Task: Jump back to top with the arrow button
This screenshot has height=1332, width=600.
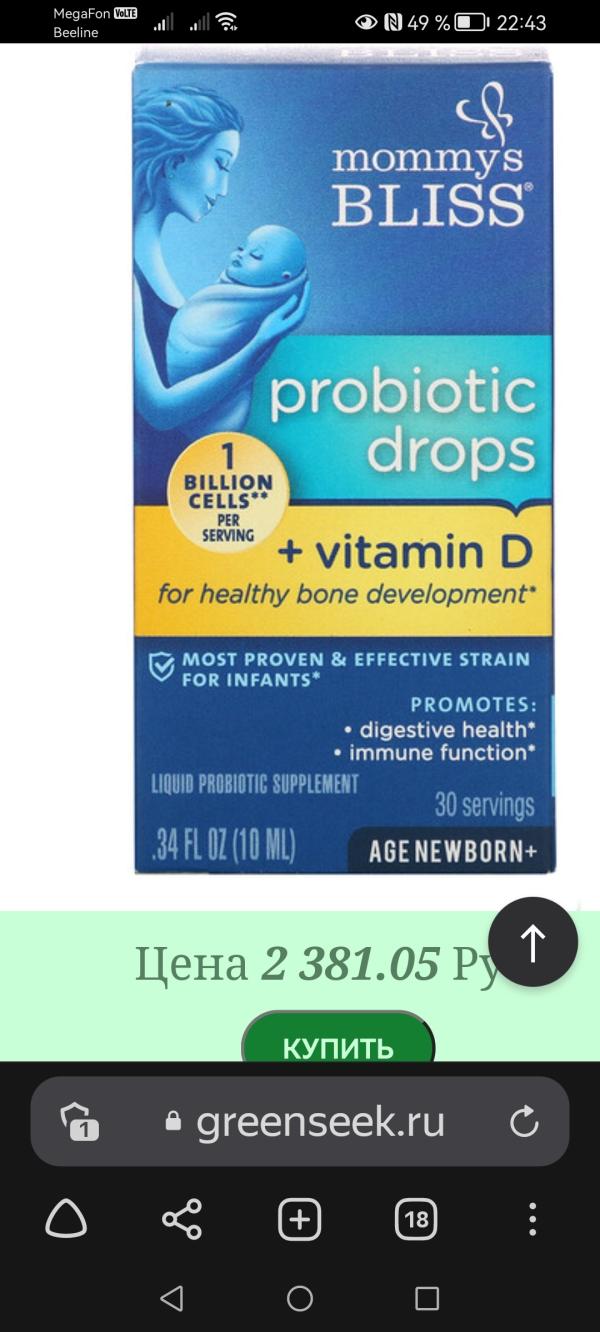Action: click(x=533, y=942)
